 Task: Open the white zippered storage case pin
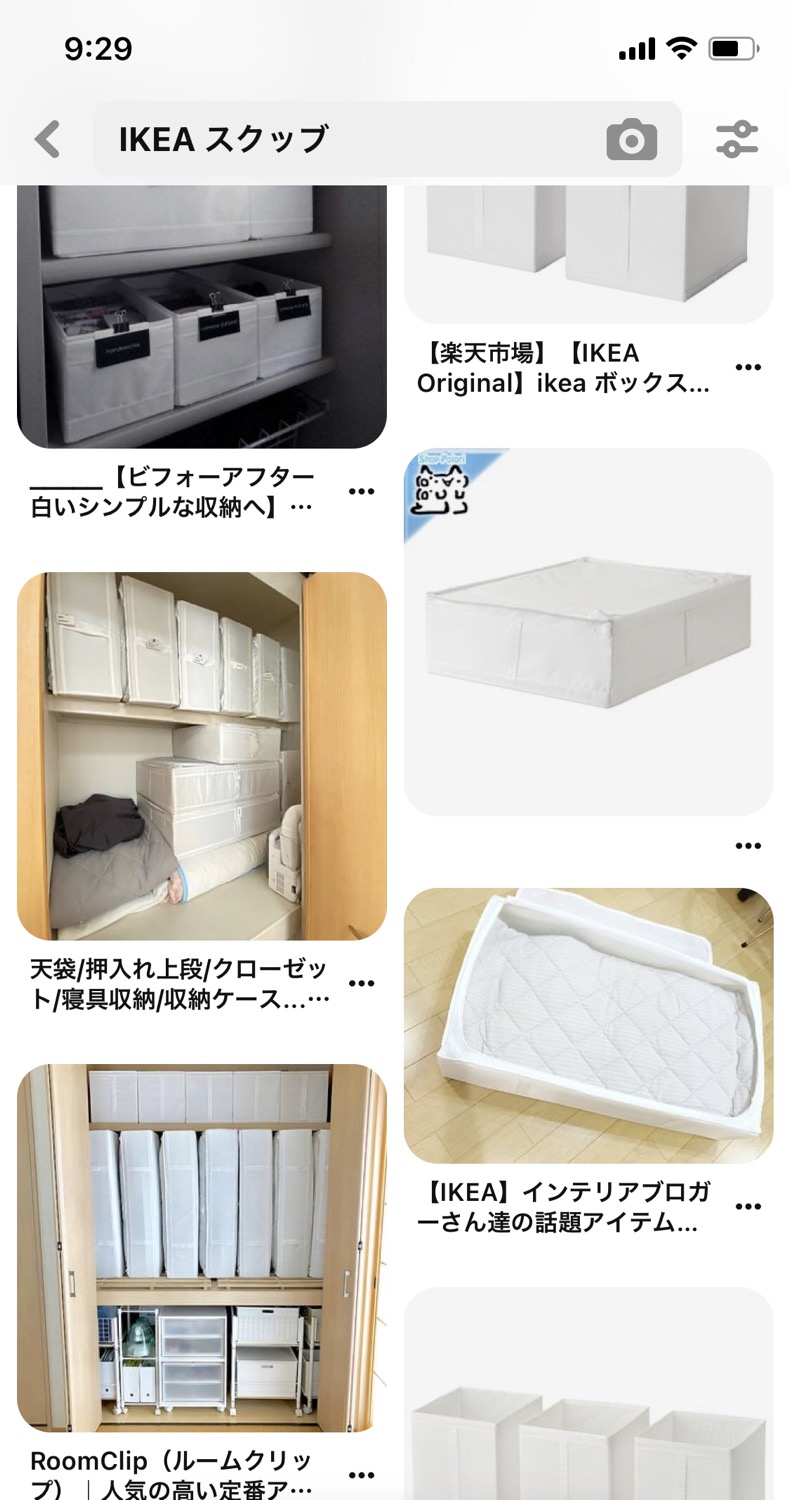coord(588,632)
